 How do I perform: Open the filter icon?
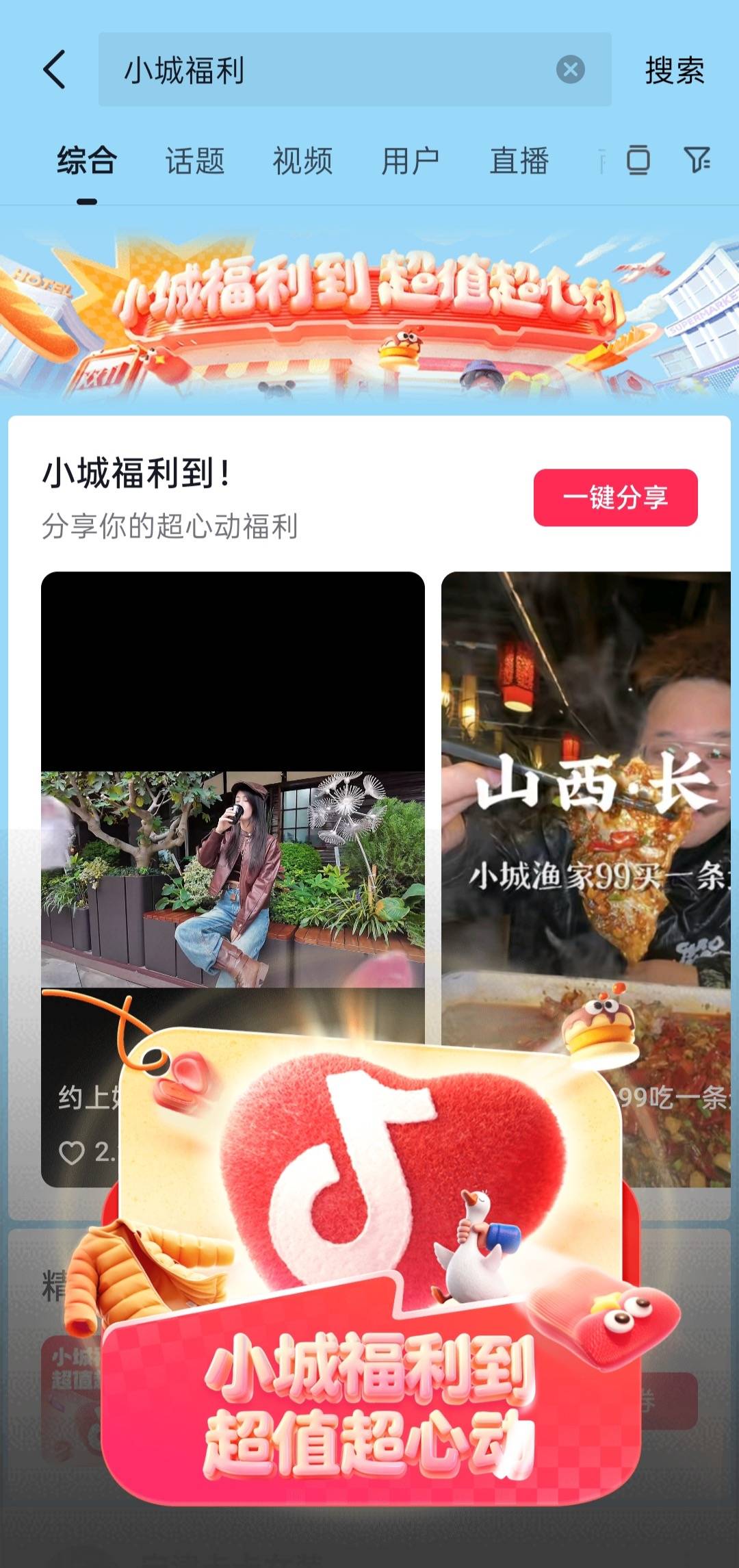coord(697,160)
